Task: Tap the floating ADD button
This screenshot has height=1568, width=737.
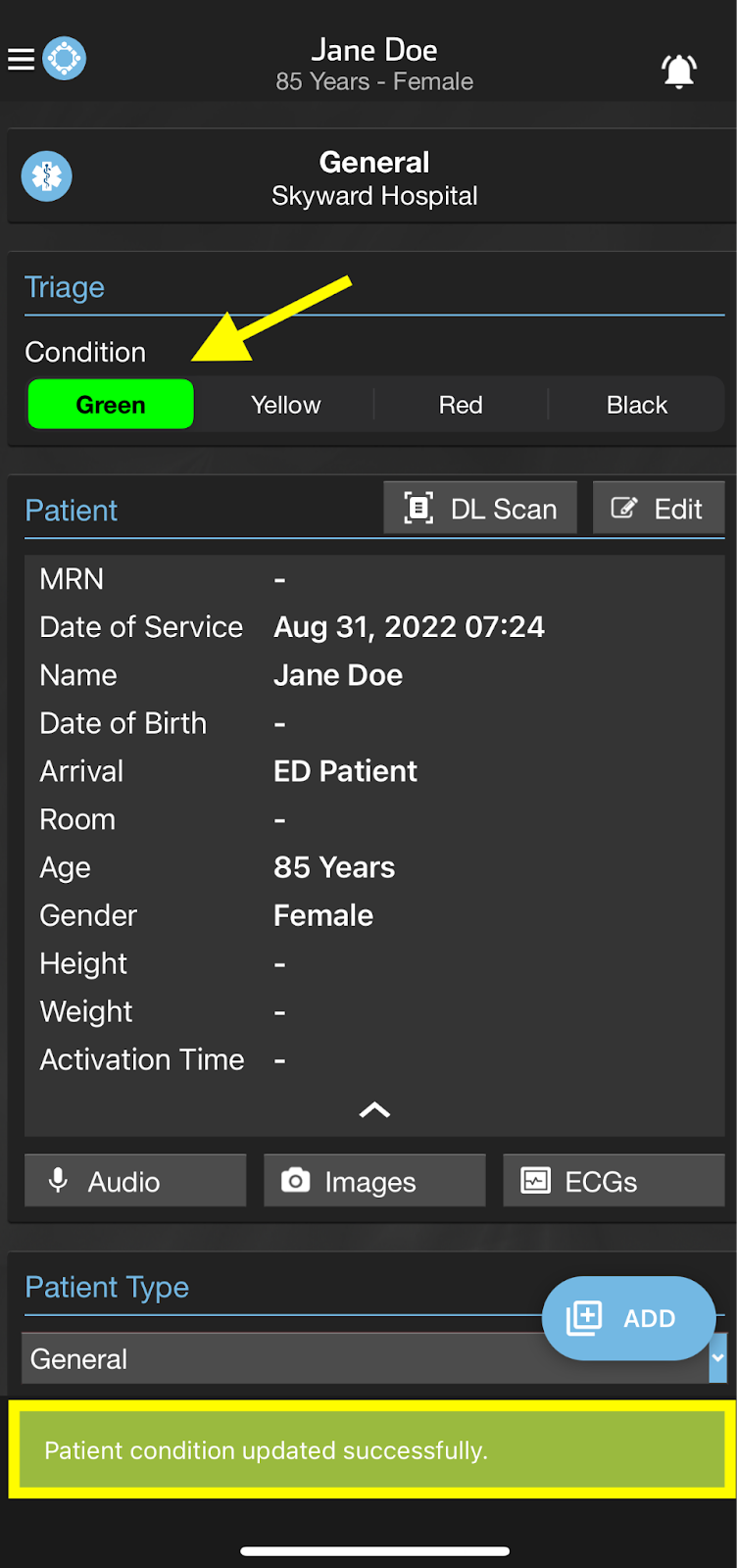Action: pyautogui.click(x=628, y=1318)
